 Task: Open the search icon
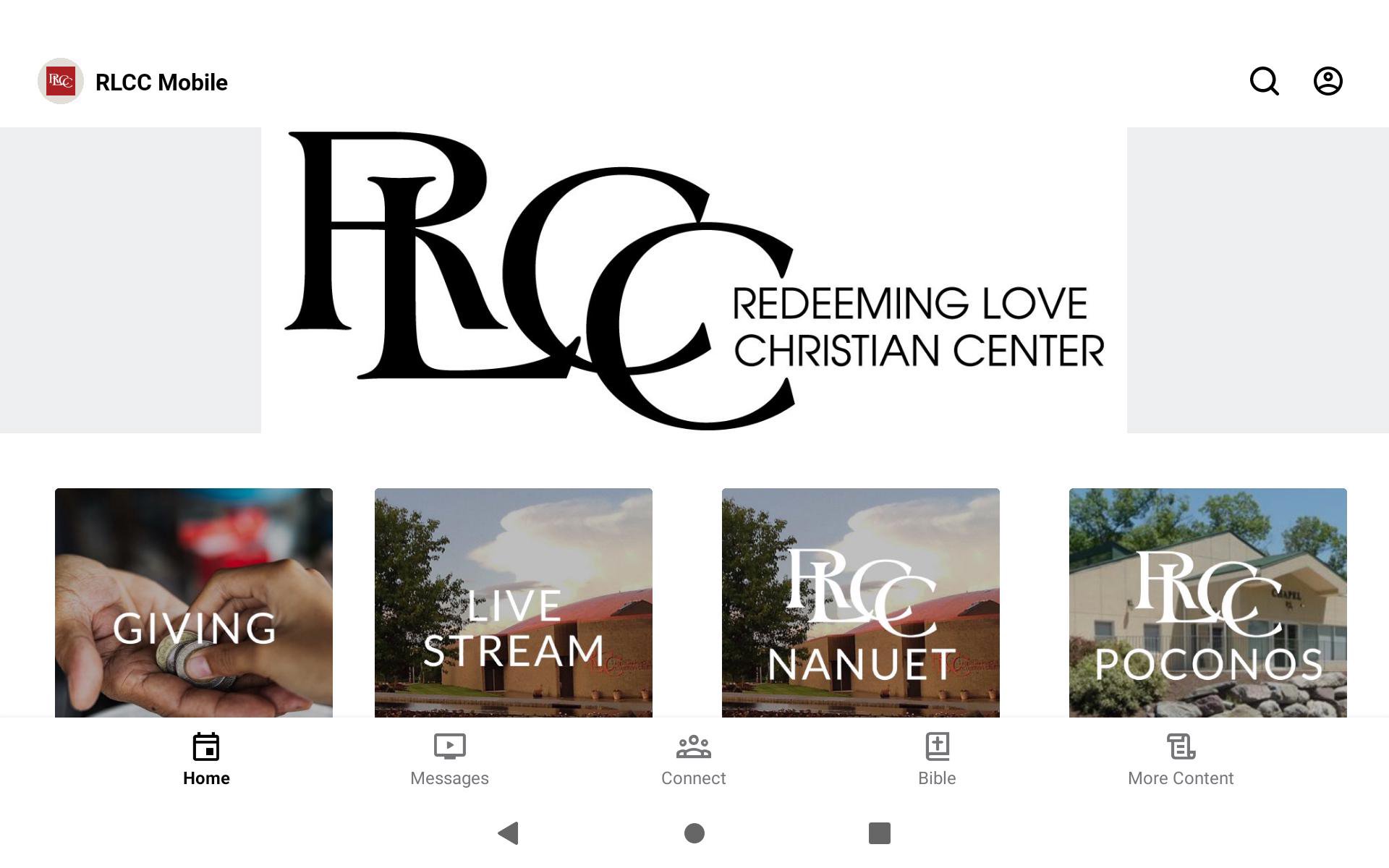[1264, 81]
